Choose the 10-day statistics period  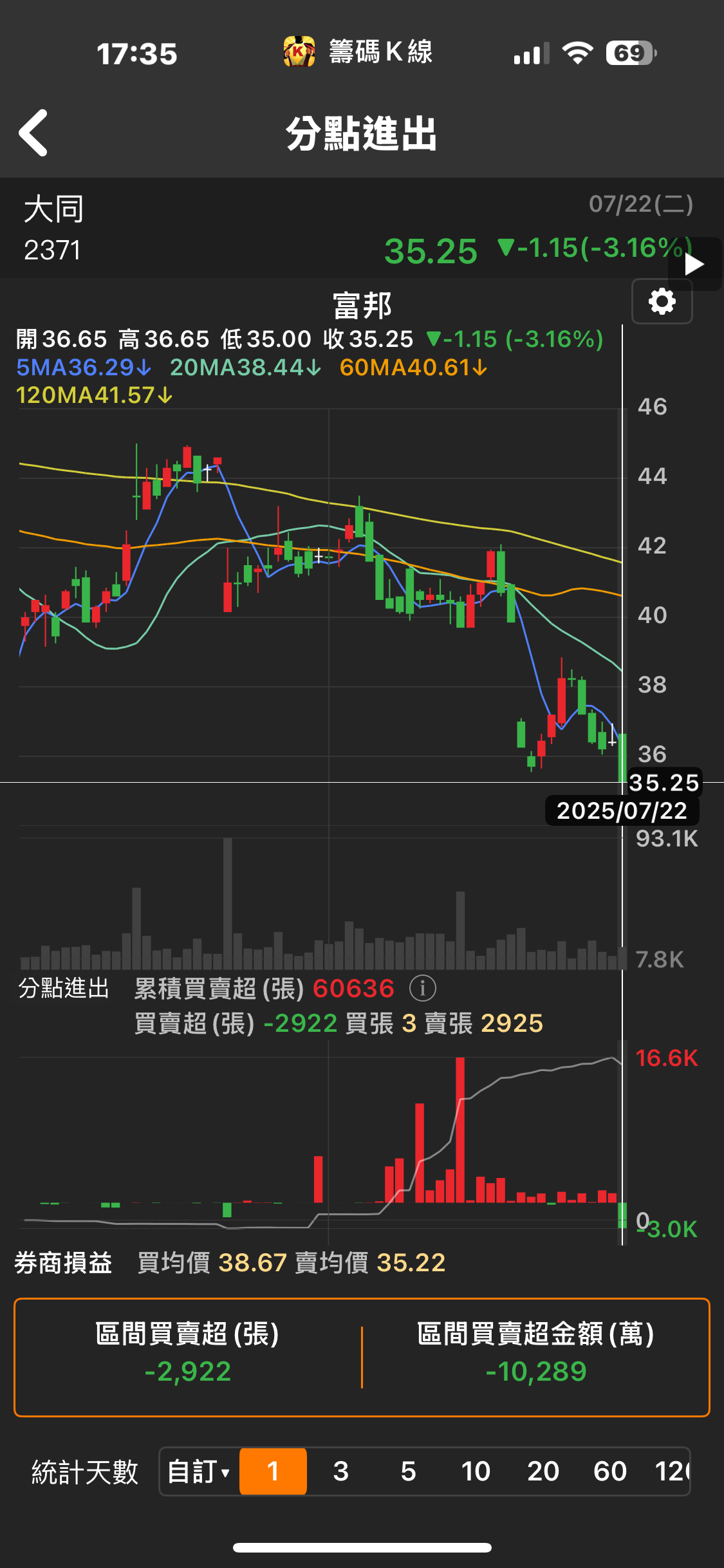(476, 1471)
